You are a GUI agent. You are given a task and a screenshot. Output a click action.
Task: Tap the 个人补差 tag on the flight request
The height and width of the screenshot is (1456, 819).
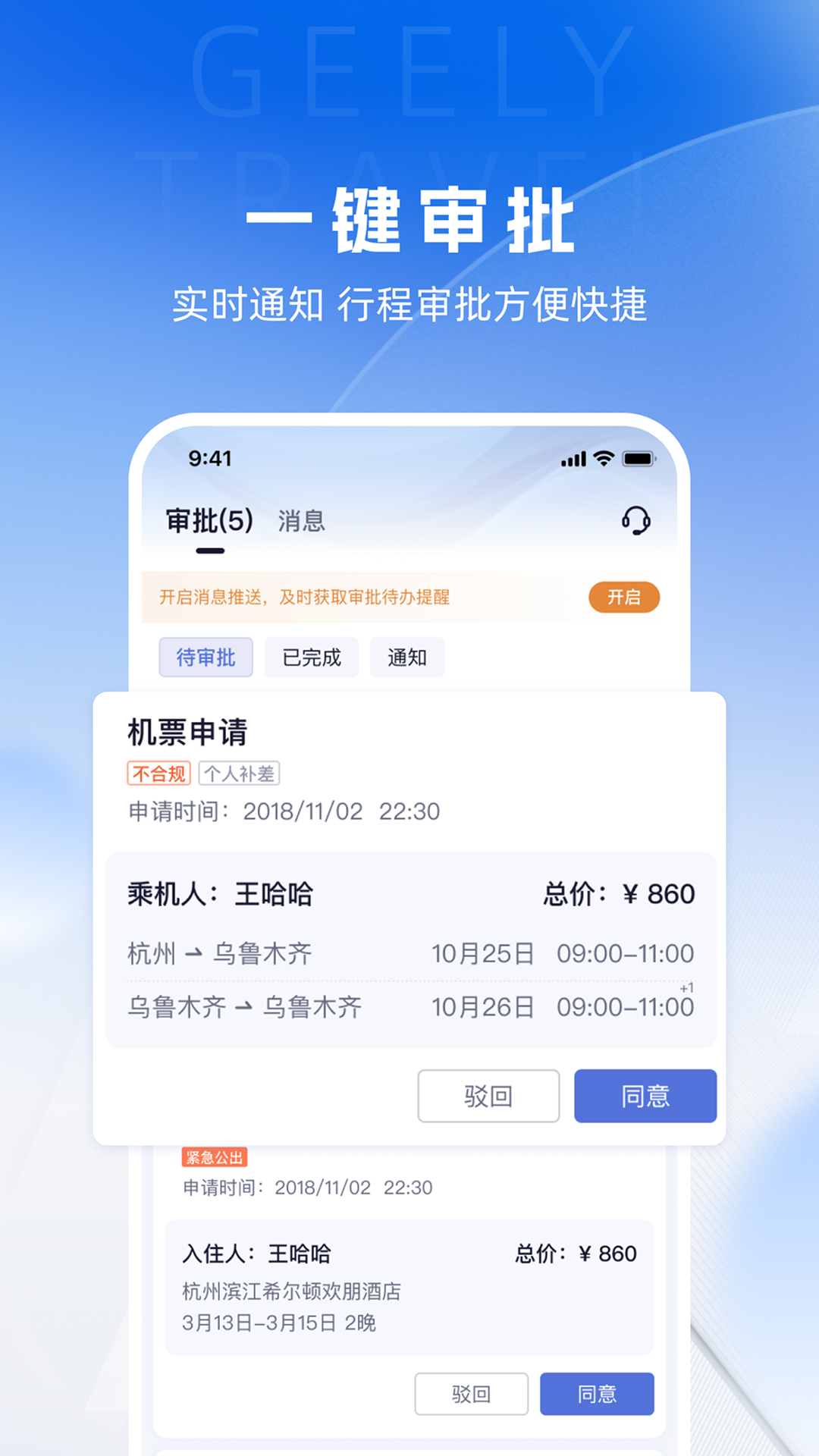click(x=240, y=773)
